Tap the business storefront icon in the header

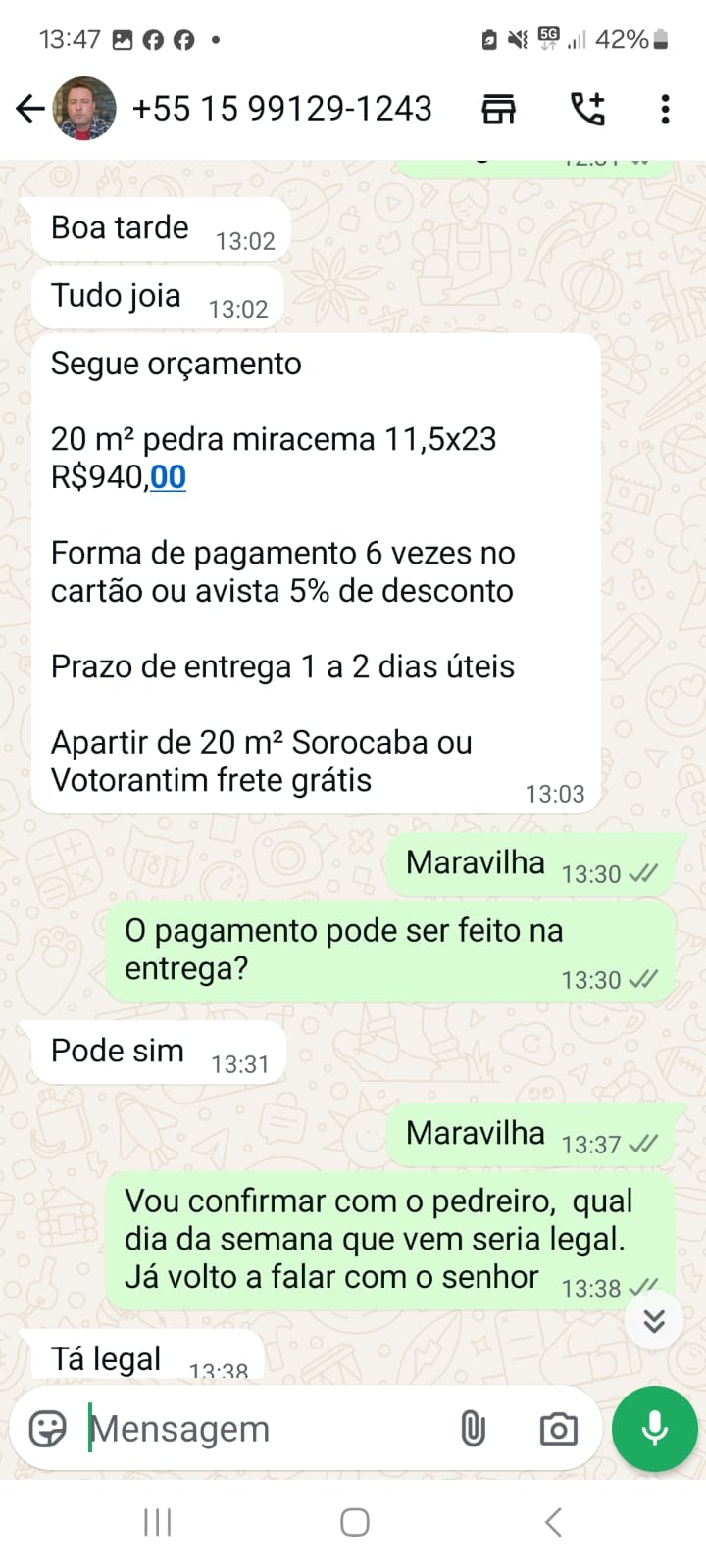(x=498, y=109)
